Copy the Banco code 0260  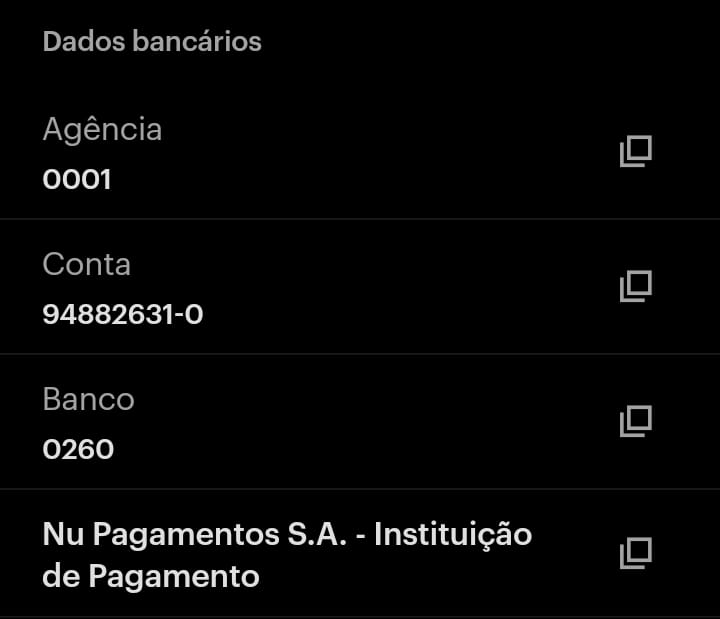pos(635,421)
